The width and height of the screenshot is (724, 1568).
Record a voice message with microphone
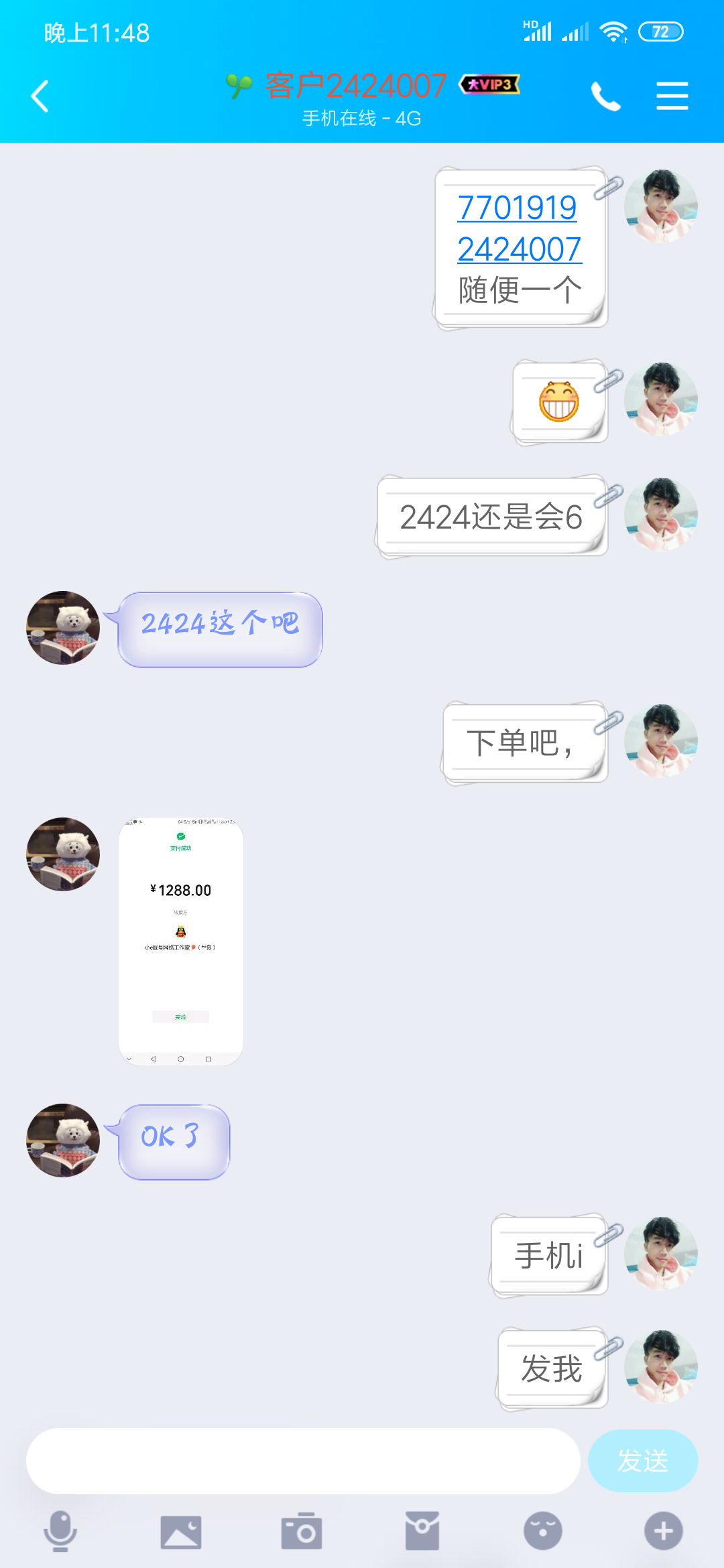pos(60,1531)
